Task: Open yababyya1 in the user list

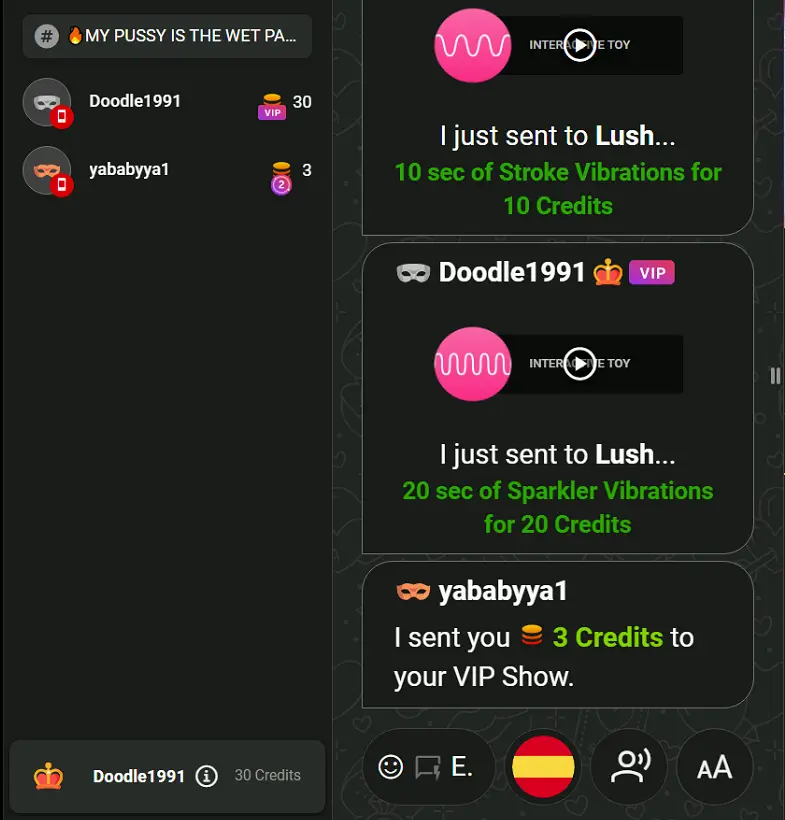Action: tap(129, 170)
